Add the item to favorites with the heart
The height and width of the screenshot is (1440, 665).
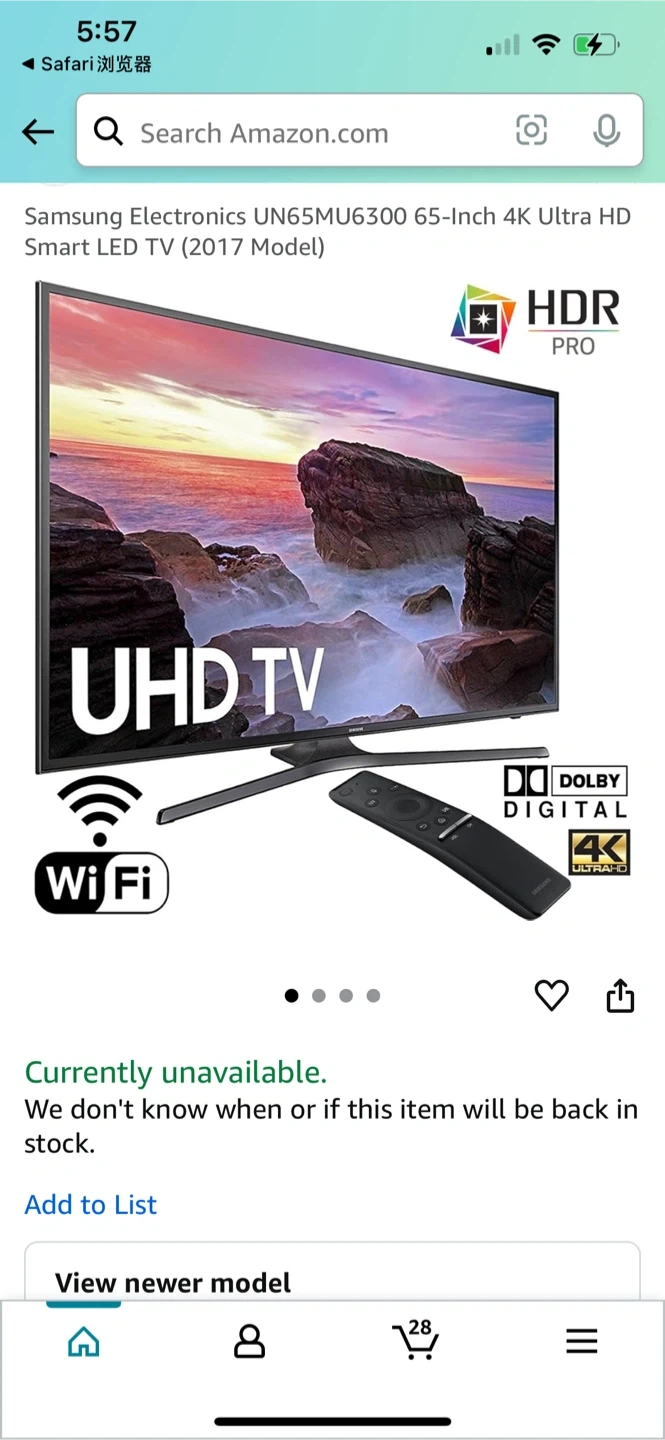tap(551, 995)
